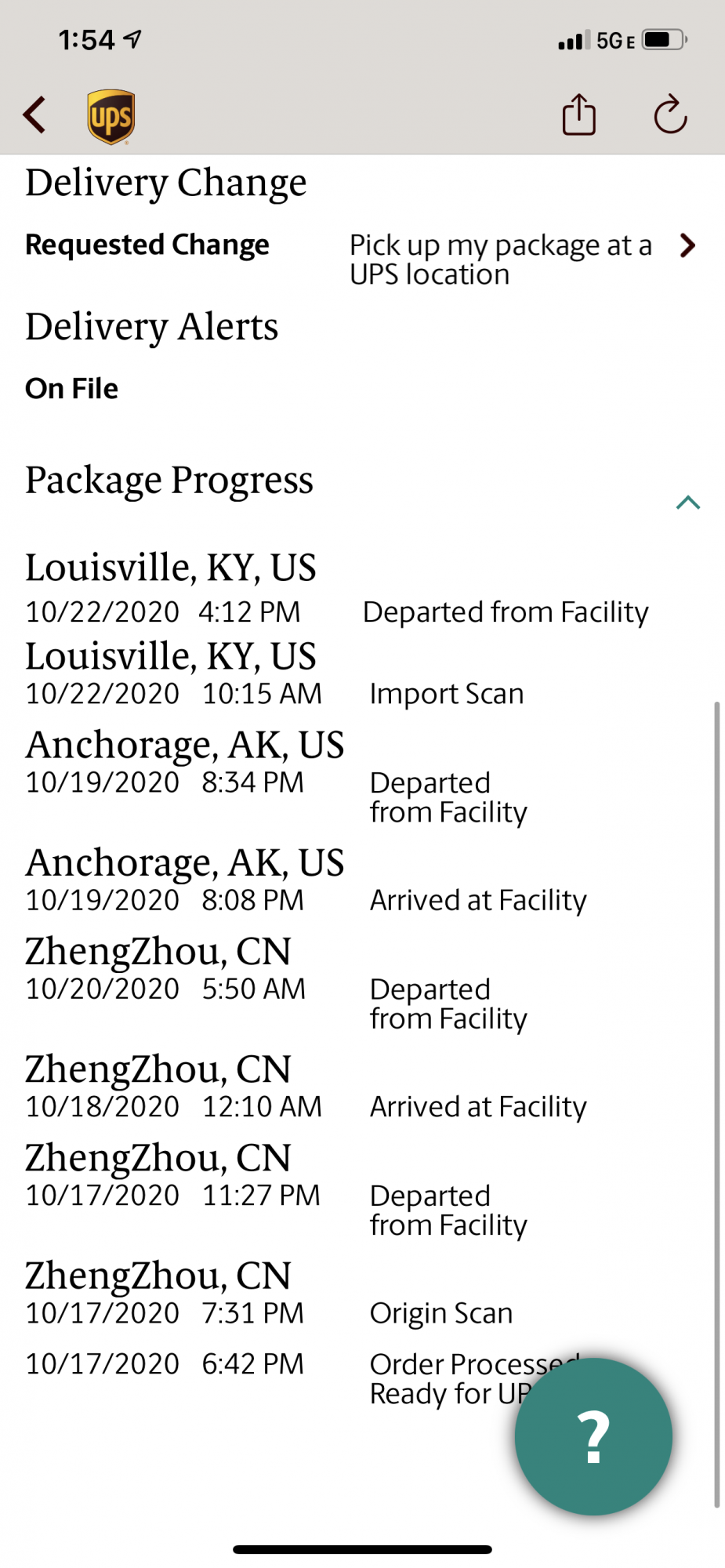Refresh the tracking page

coord(670,115)
